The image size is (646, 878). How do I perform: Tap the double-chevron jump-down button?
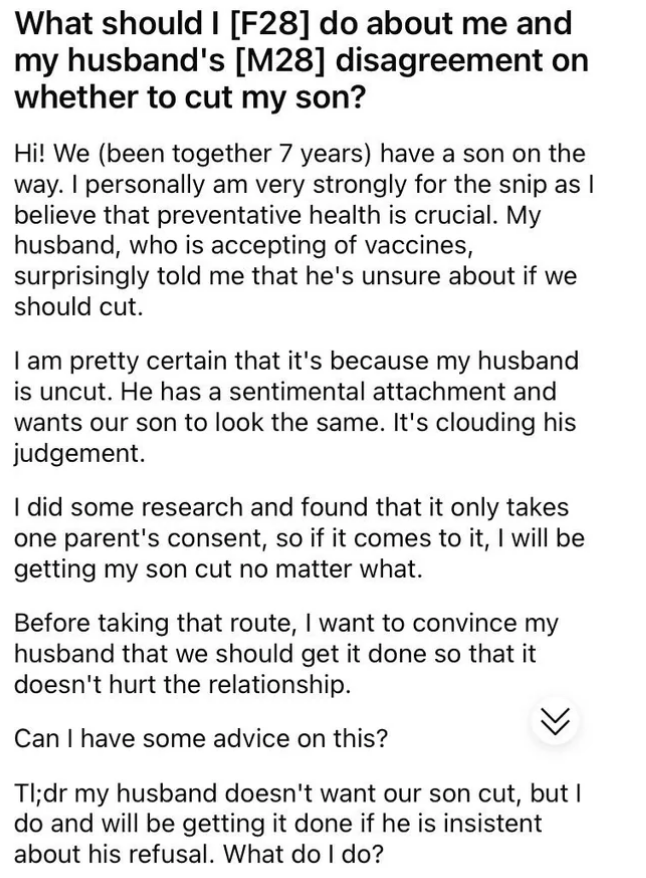(555, 721)
